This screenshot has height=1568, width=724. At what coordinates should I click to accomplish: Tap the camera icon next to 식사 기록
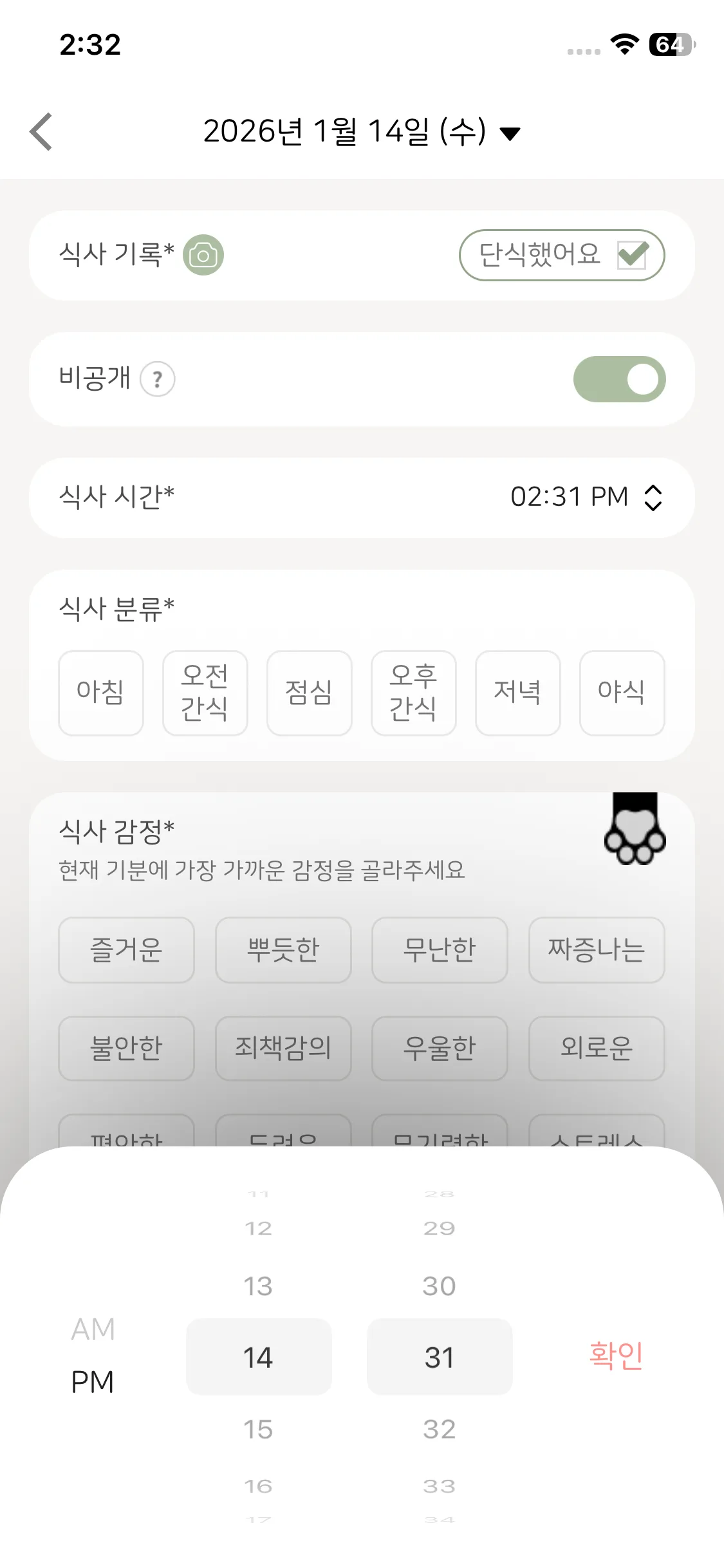coord(203,255)
